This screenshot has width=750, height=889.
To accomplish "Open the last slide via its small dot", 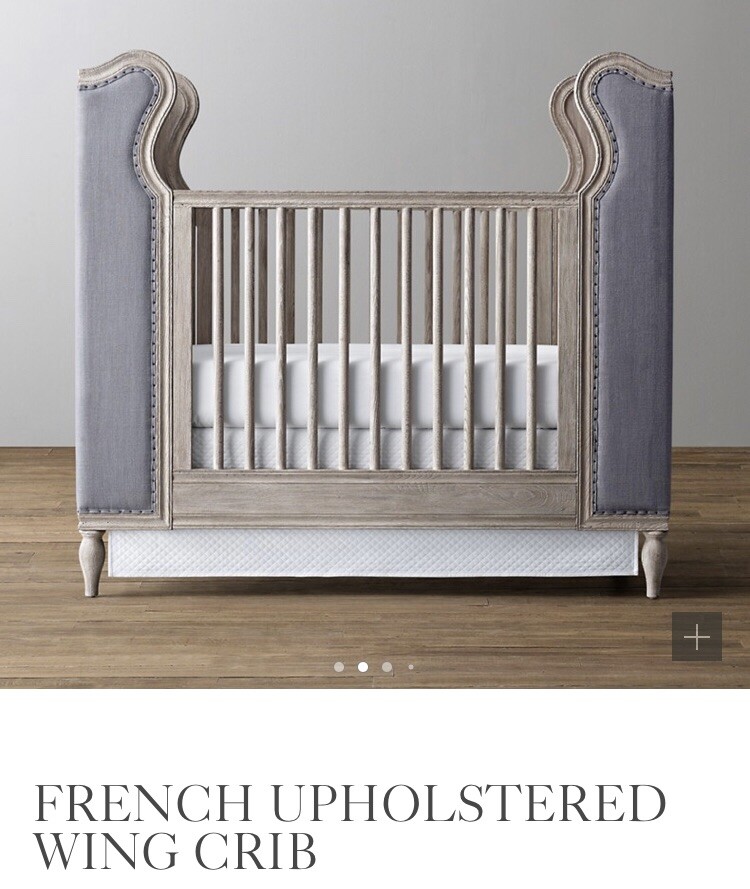I will [409, 665].
